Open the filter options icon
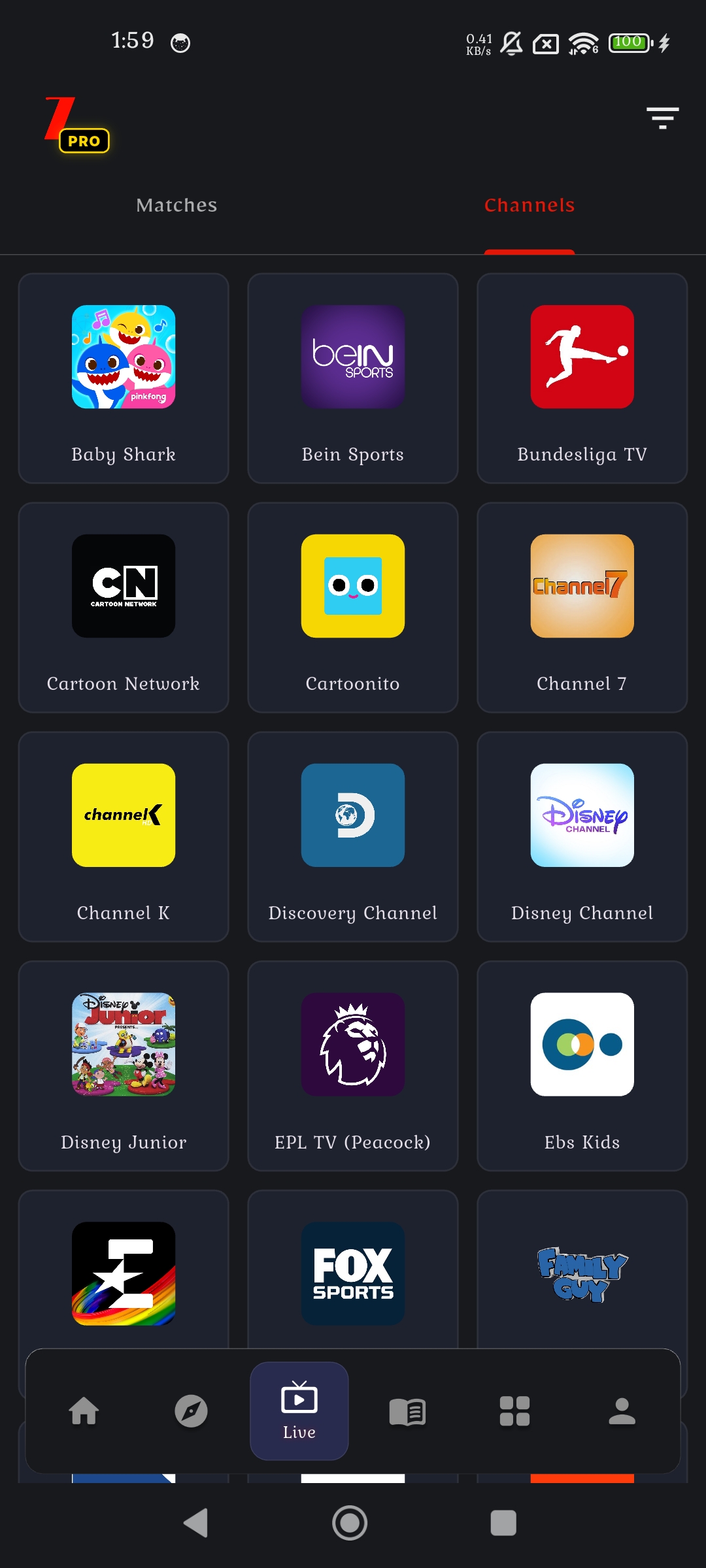 [x=663, y=118]
